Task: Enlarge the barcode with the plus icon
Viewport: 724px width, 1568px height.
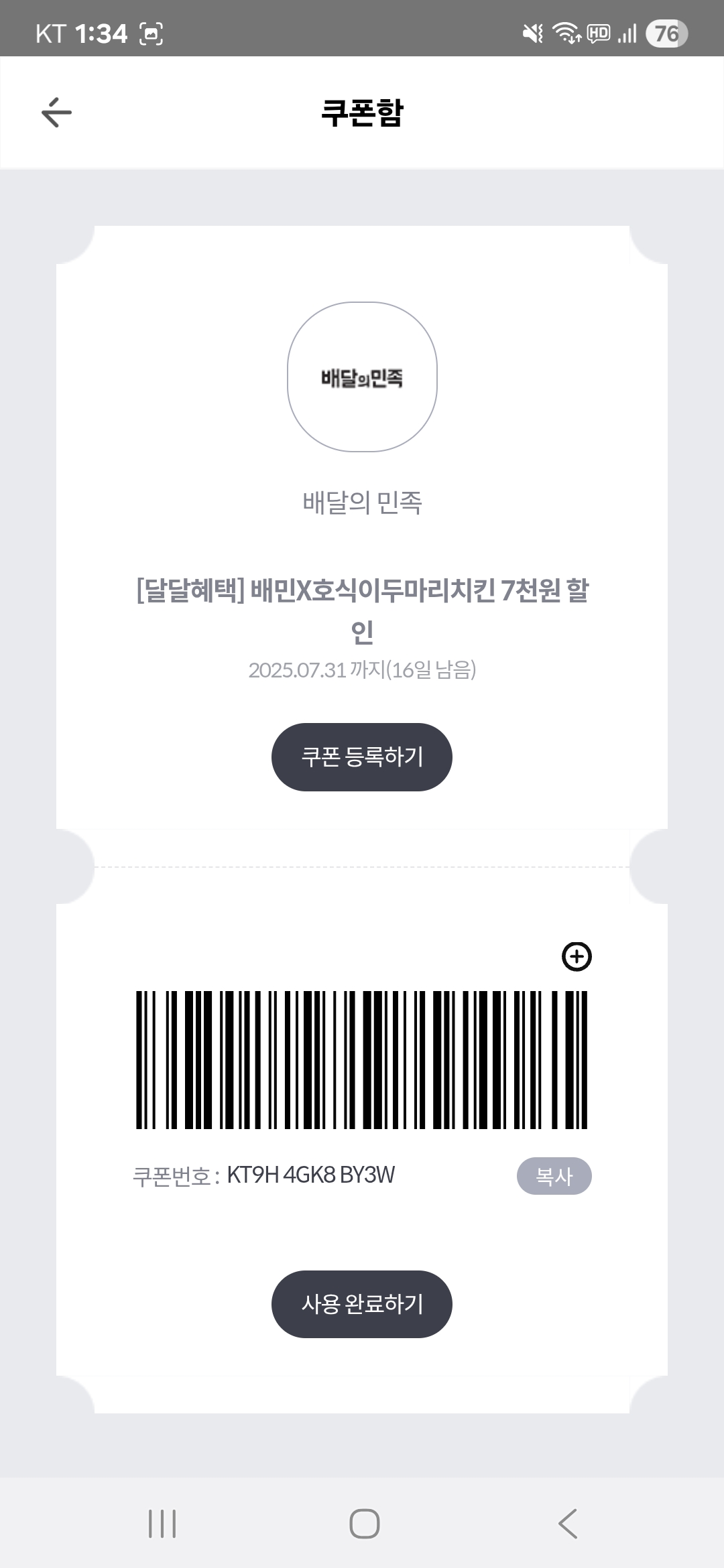Action: [x=577, y=956]
